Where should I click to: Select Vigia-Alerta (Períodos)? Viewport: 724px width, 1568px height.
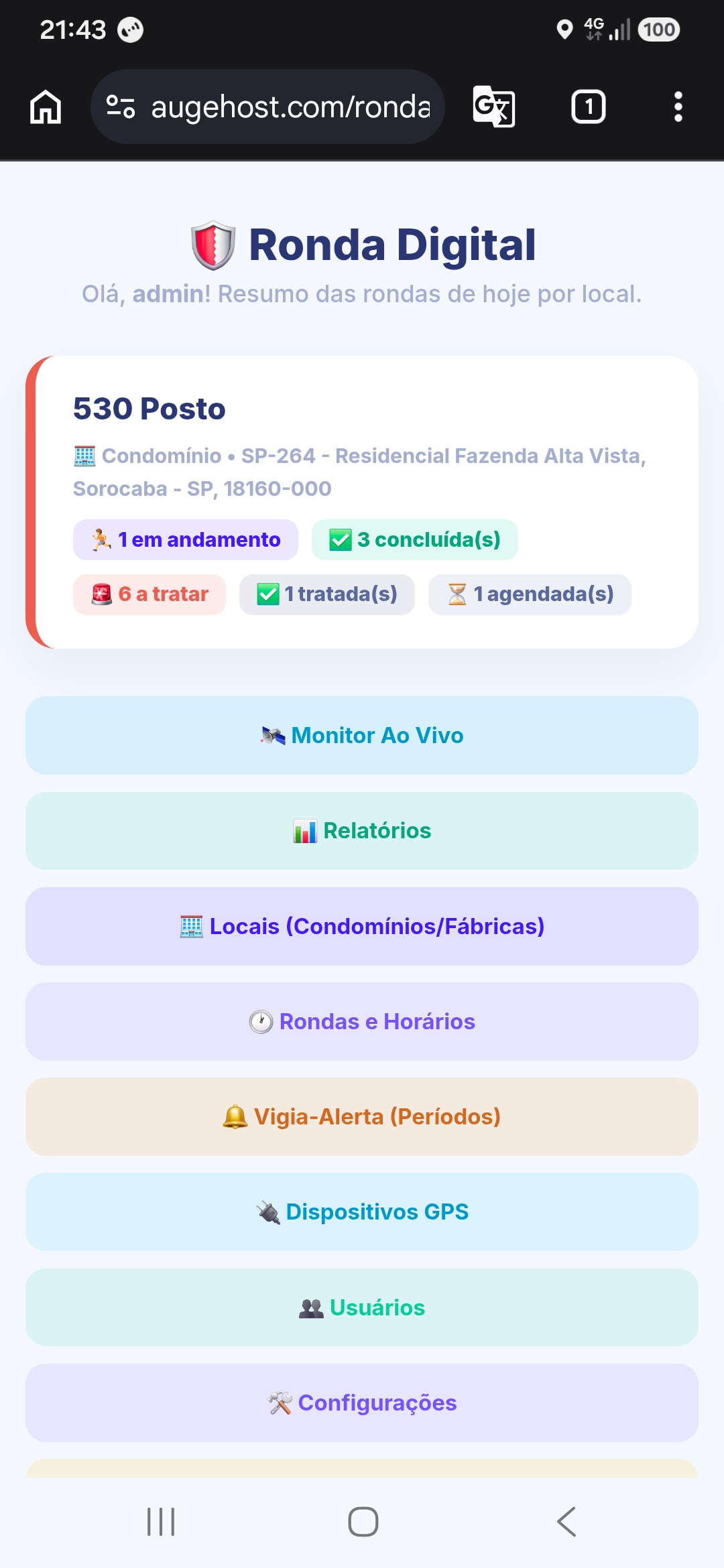362,1116
